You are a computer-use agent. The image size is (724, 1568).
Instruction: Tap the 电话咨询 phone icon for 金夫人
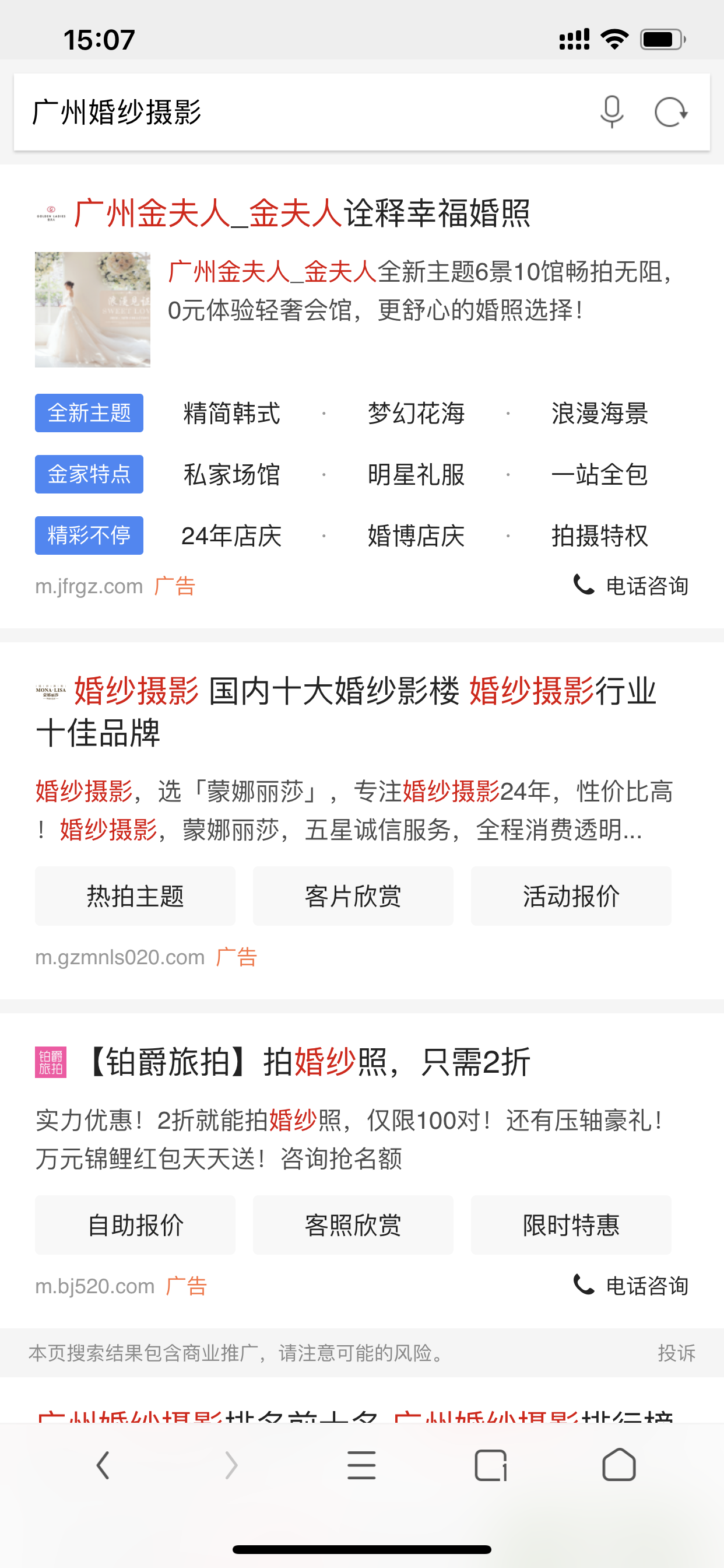[x=585, y=586]
